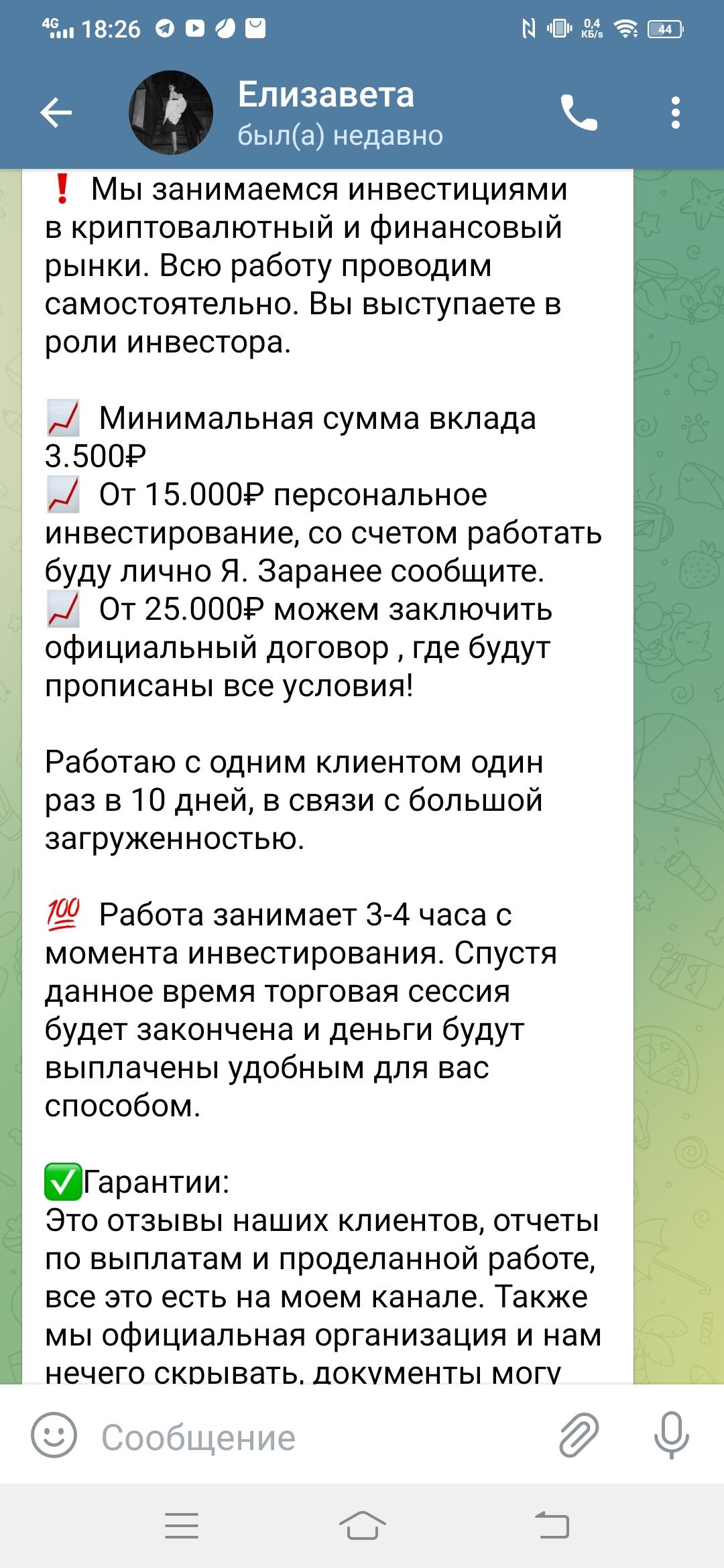Viewport: 724px width, 1568px height.
Task: Go to the system home screen
Action: point(362,1526)
